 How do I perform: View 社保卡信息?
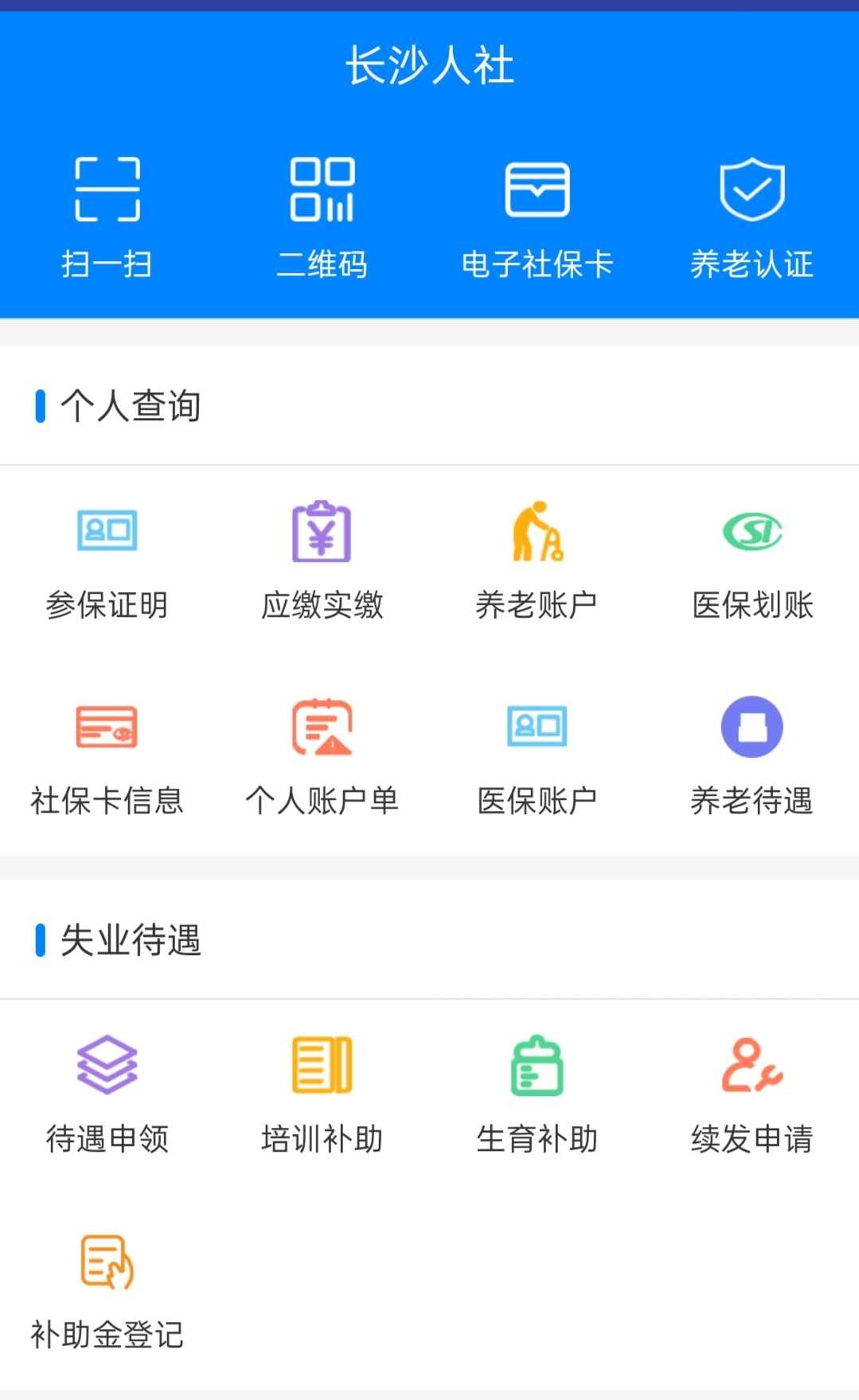(x=107, y=756)
